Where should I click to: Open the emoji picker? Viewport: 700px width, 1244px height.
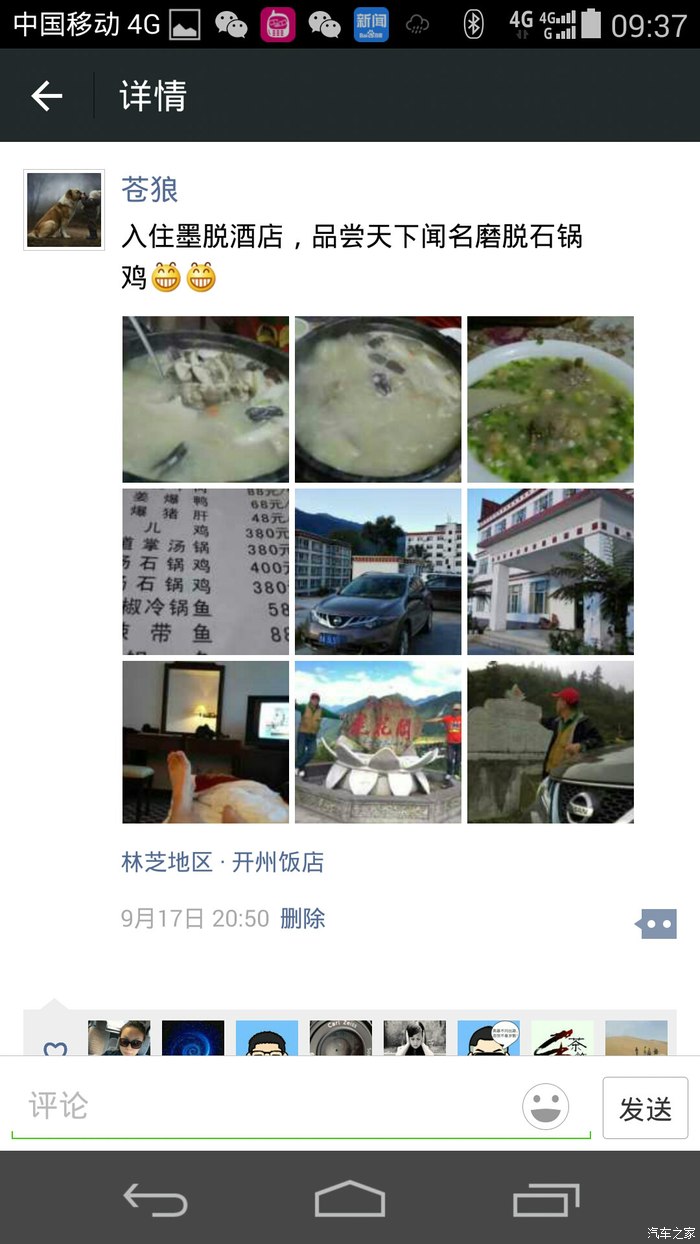coord(546,1106)
